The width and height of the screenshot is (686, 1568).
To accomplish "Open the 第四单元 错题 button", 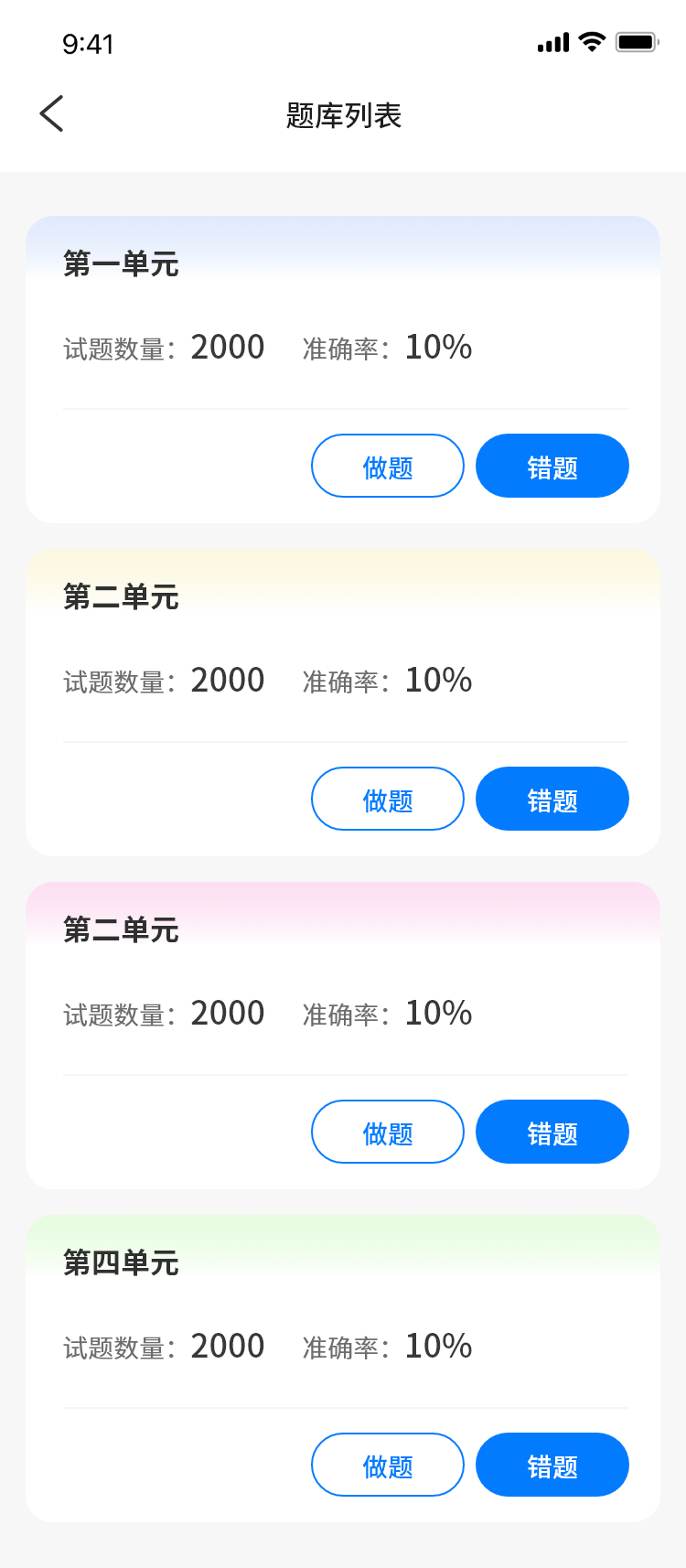I will pos(552,1466).
